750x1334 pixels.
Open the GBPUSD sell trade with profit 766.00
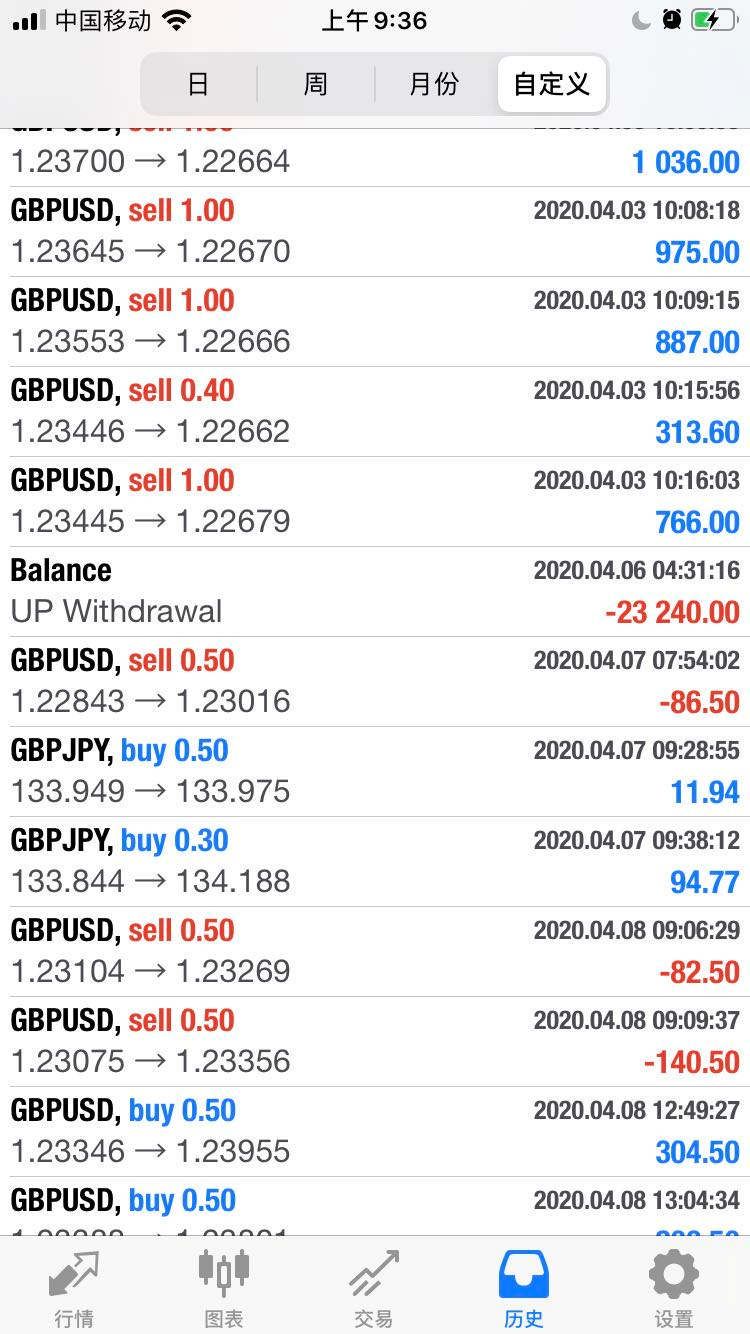(375, 502)
